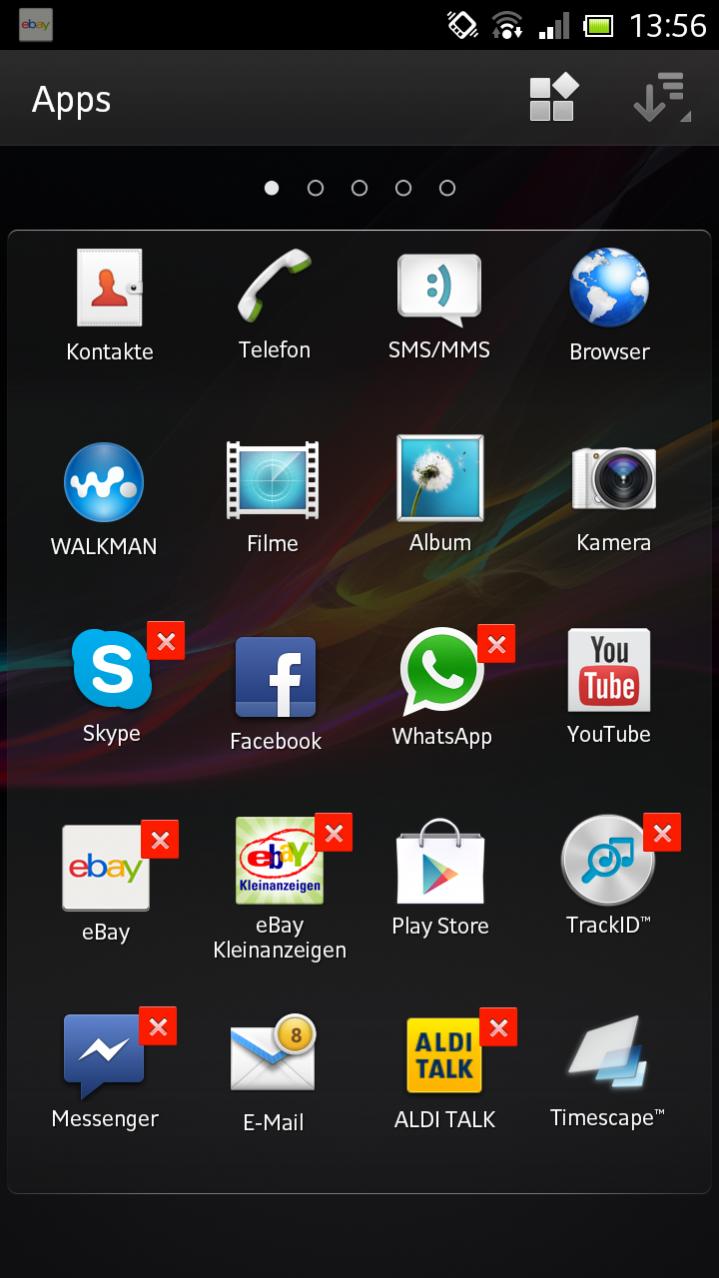
Task: Open the YouTube app
Action: tap(609, 686)
